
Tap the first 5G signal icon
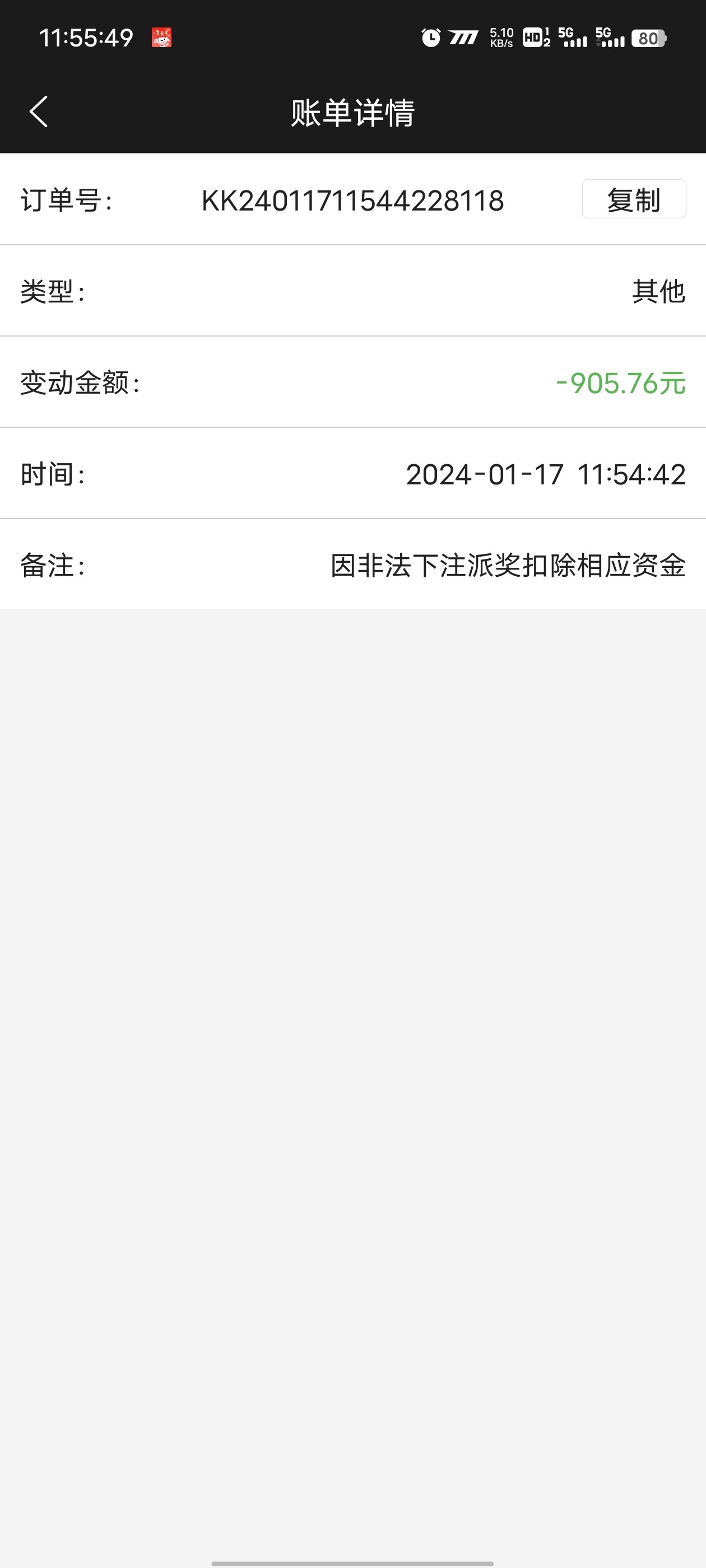click(572, 38)
